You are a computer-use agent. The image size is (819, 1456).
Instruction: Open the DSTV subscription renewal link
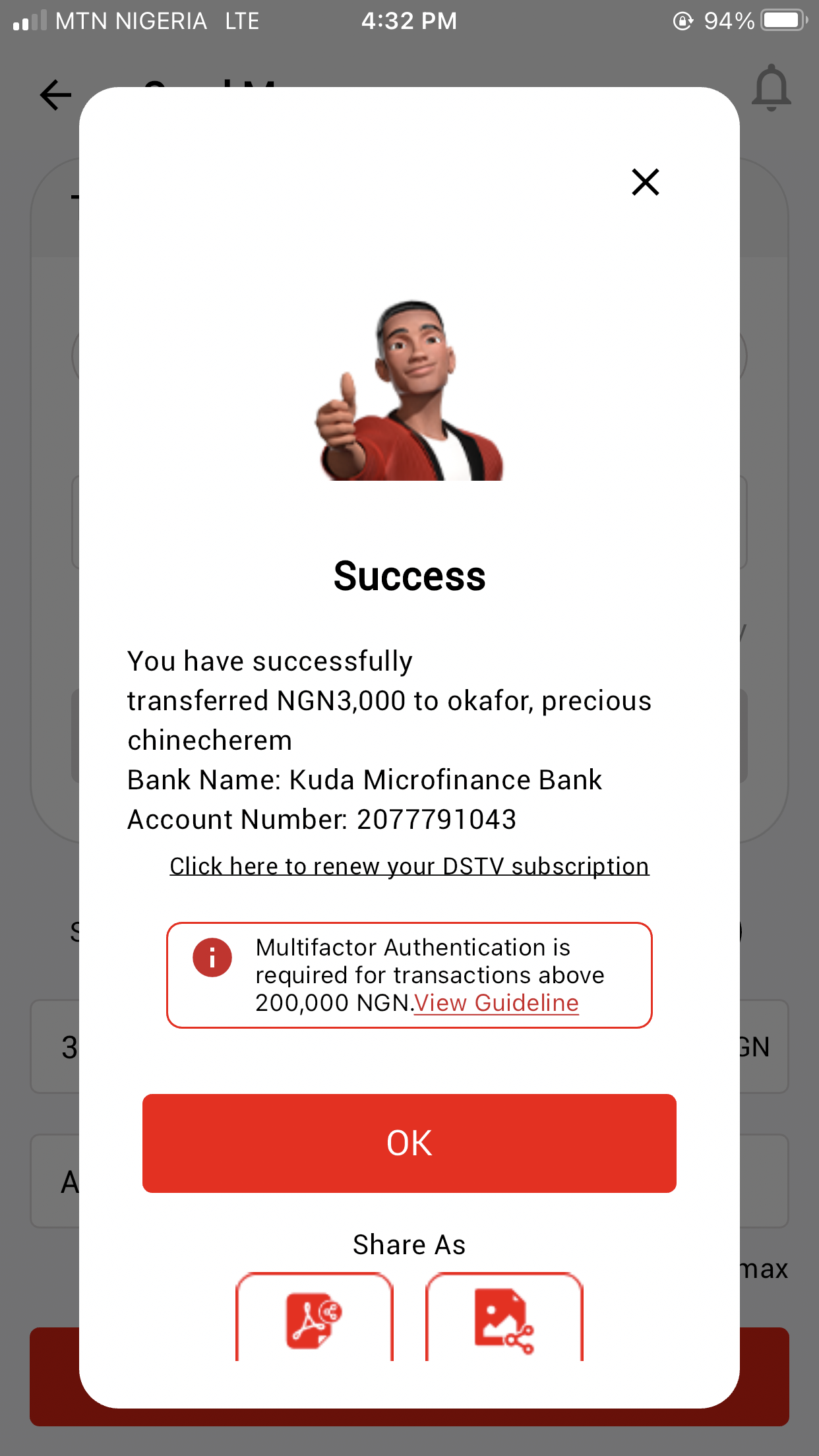click(x=409, y=866)
